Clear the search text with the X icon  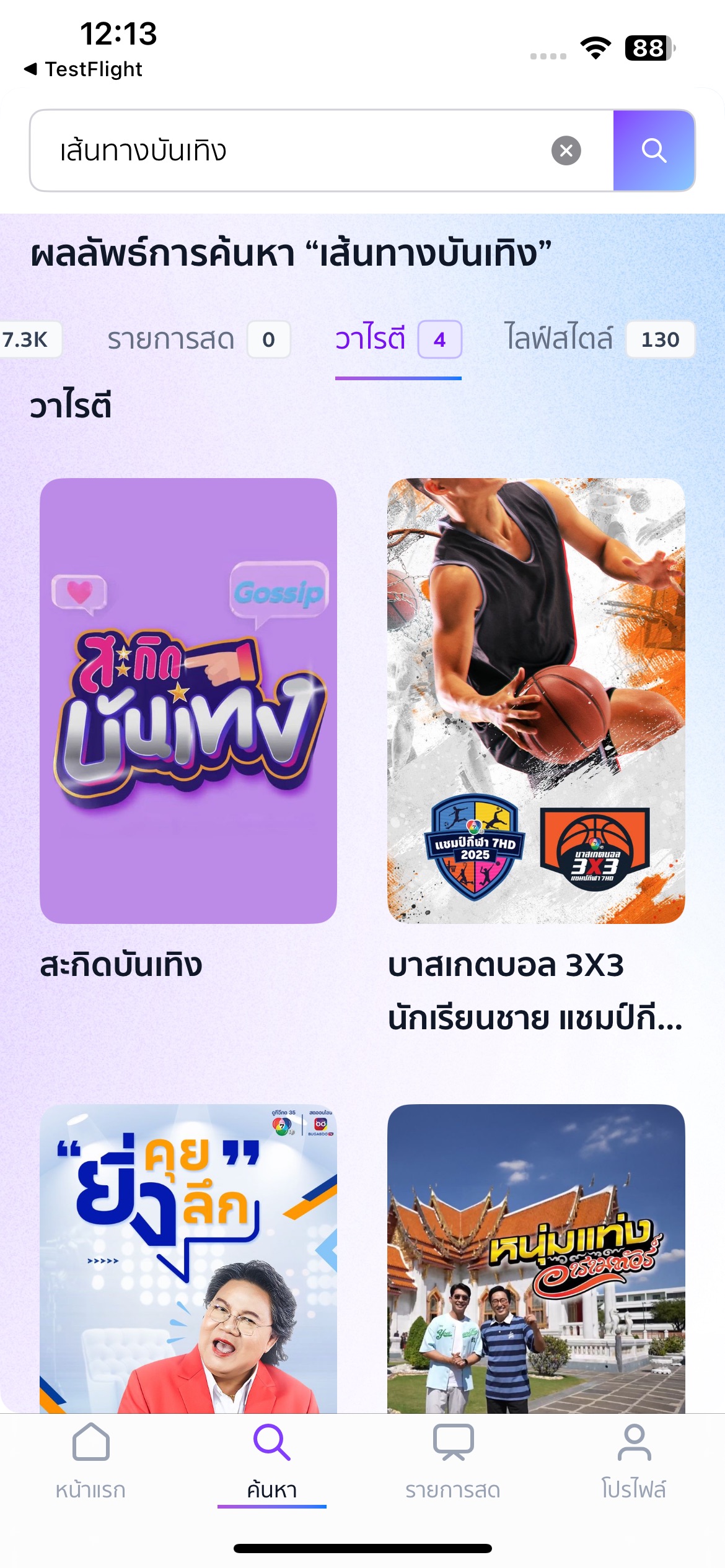(x=566, y=150)
